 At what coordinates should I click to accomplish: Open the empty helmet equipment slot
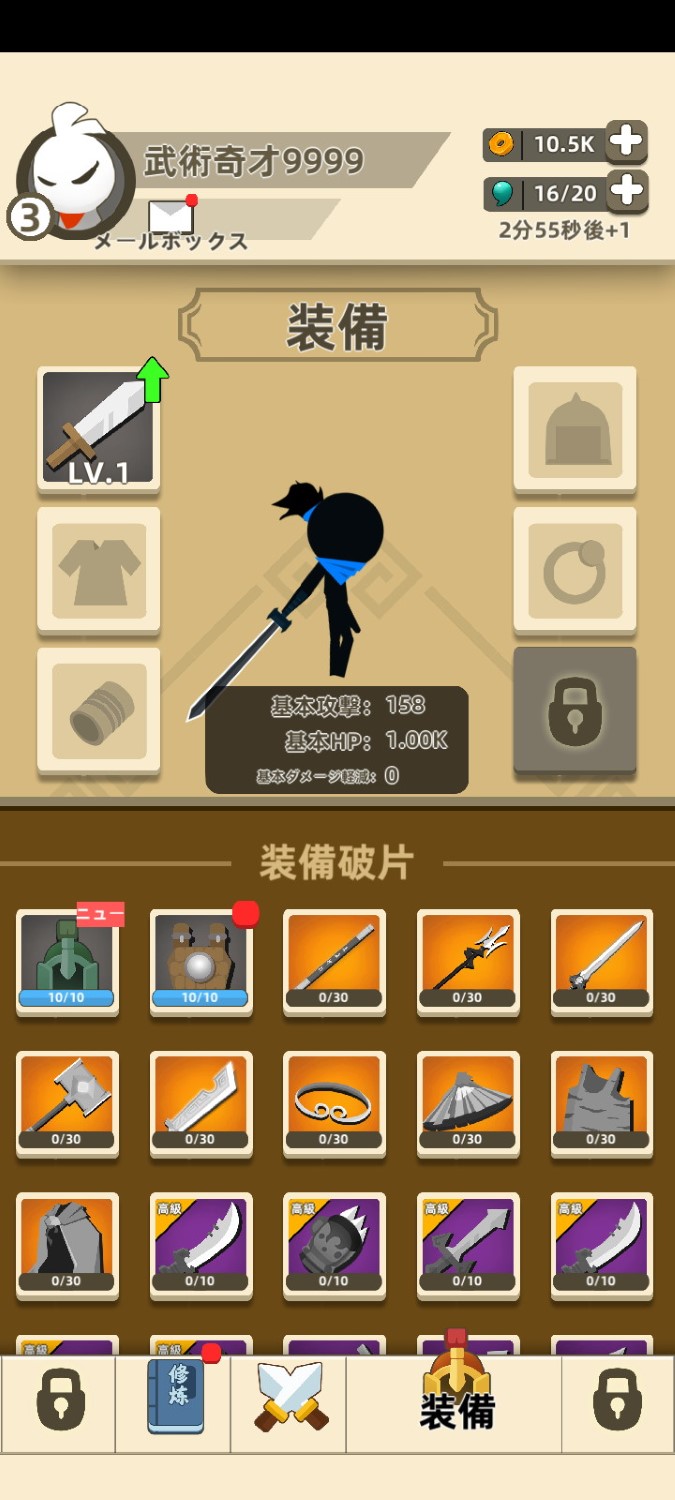tap(574, 428)
